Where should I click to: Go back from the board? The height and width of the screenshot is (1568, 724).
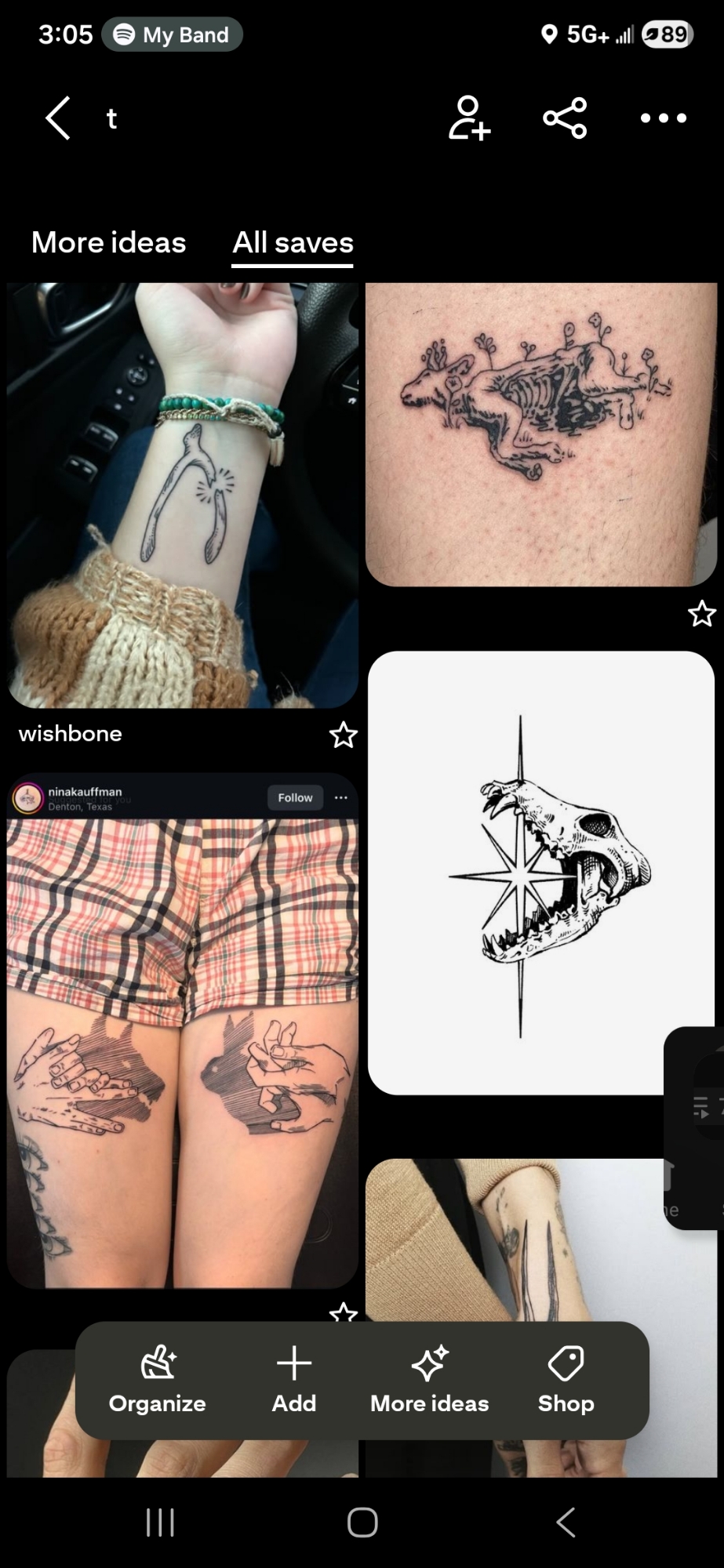(x=58, y=118)
